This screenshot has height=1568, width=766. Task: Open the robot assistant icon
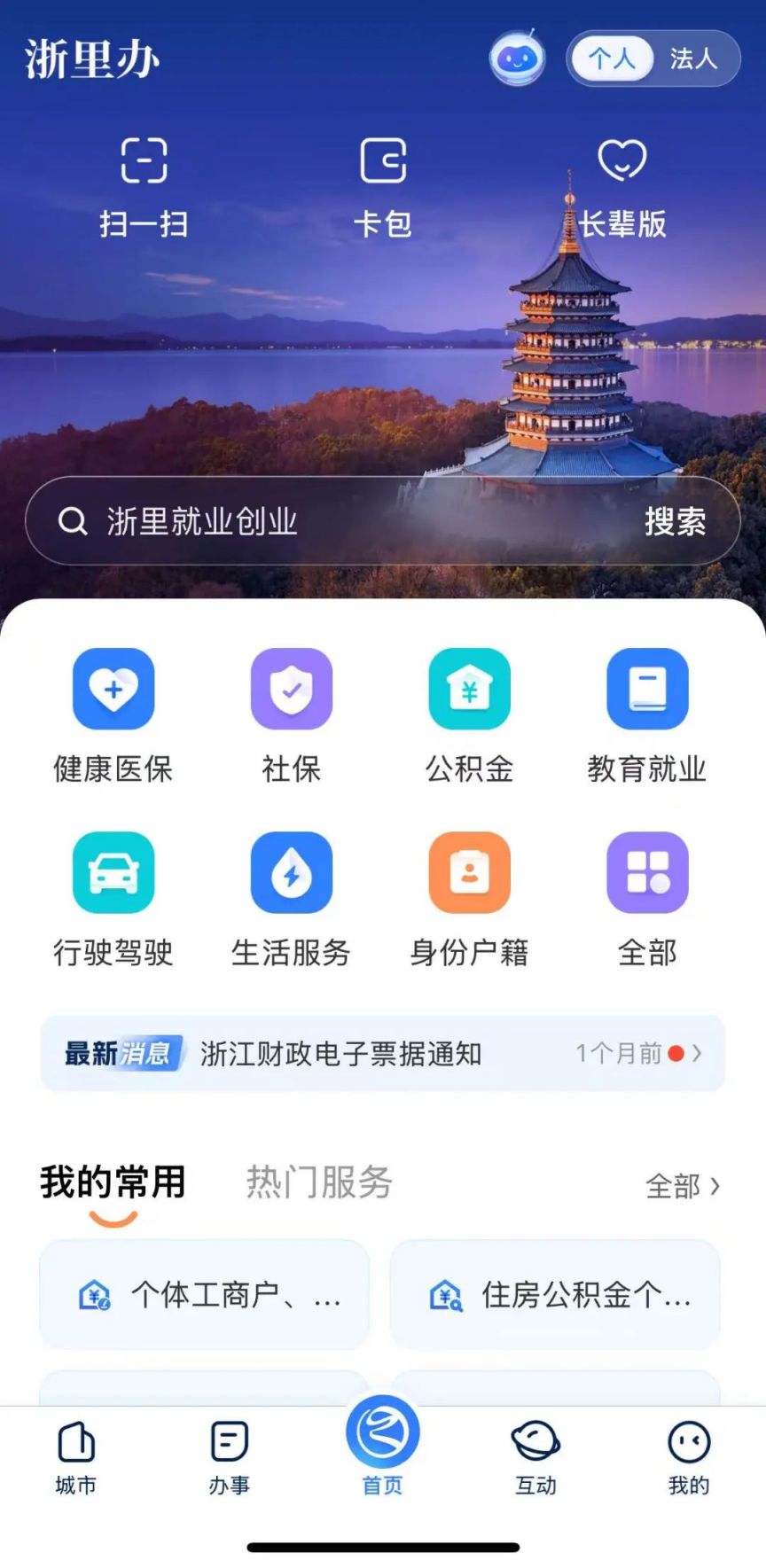point(517,59)
